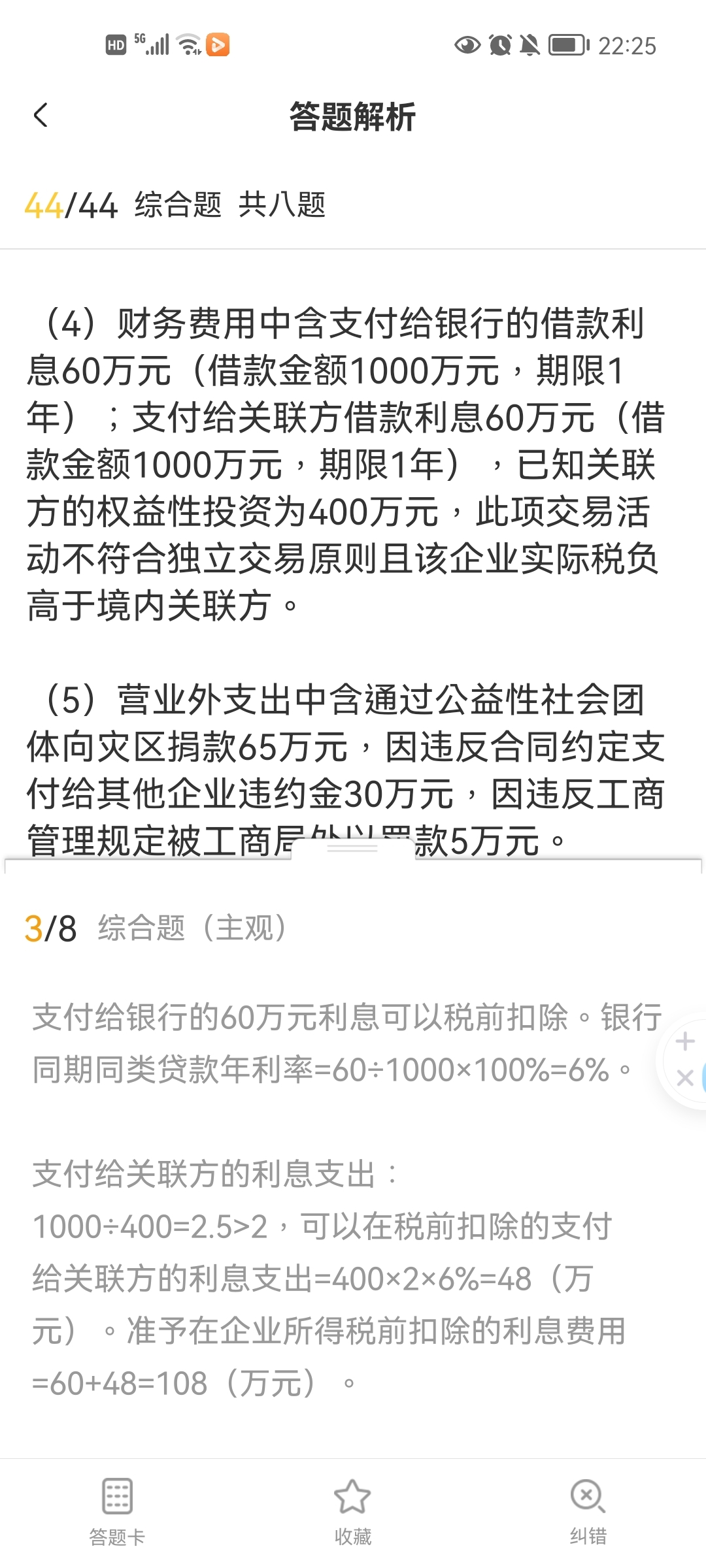This screenshot has width=706, height=1568.
Task: Tap the floating X icon
Action: coord(684,1077)
